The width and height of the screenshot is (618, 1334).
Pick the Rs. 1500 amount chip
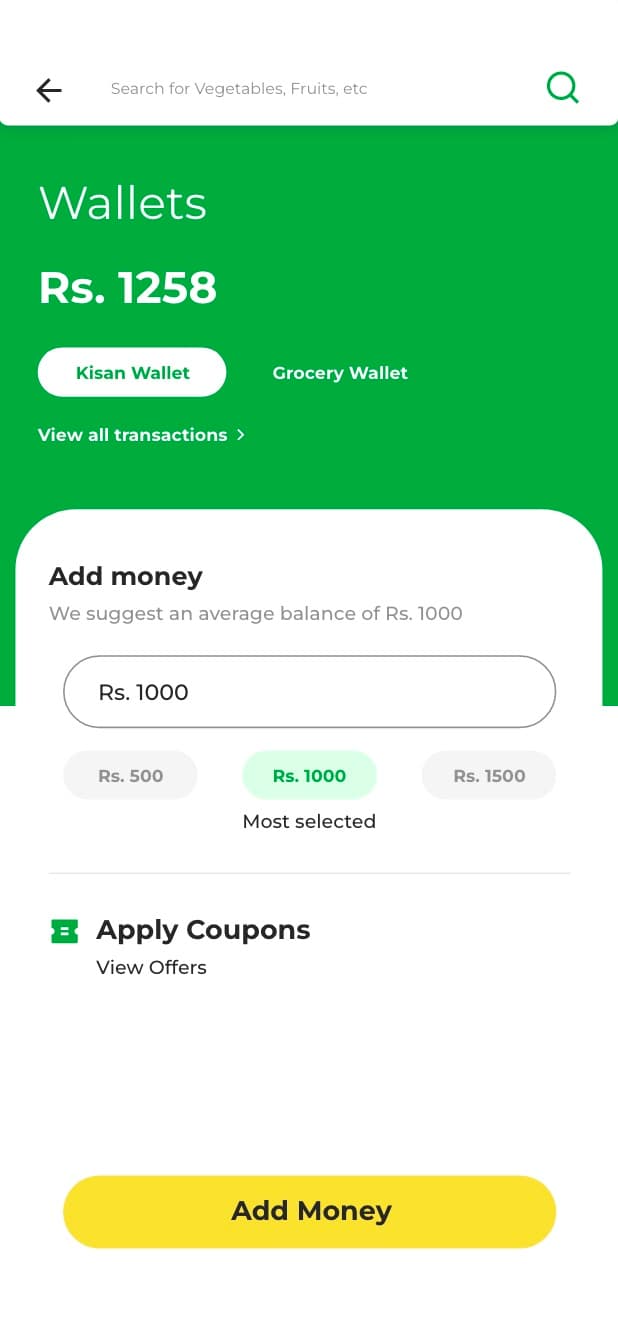point(489,775)
